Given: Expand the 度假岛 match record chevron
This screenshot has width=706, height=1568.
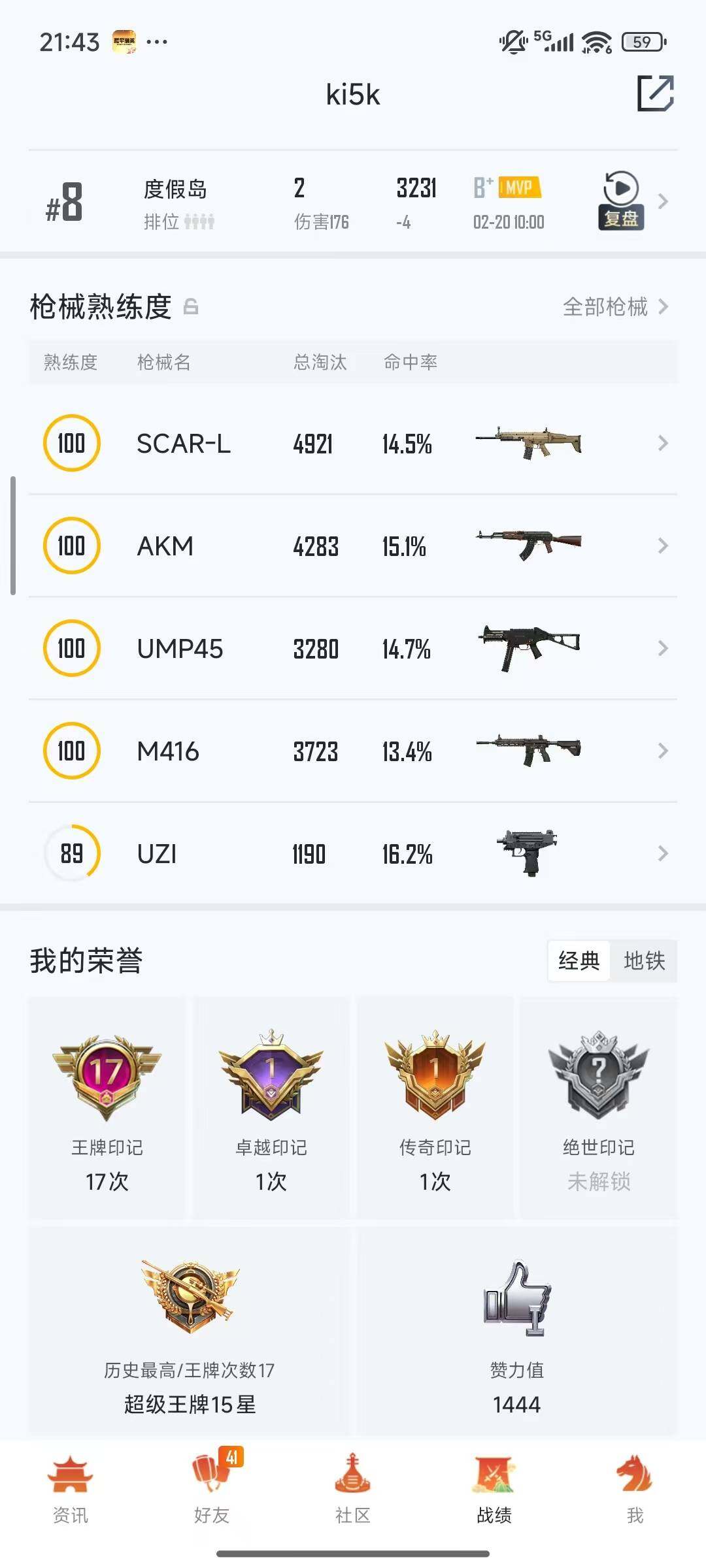Looking at the screenshot, I should 663,201.
